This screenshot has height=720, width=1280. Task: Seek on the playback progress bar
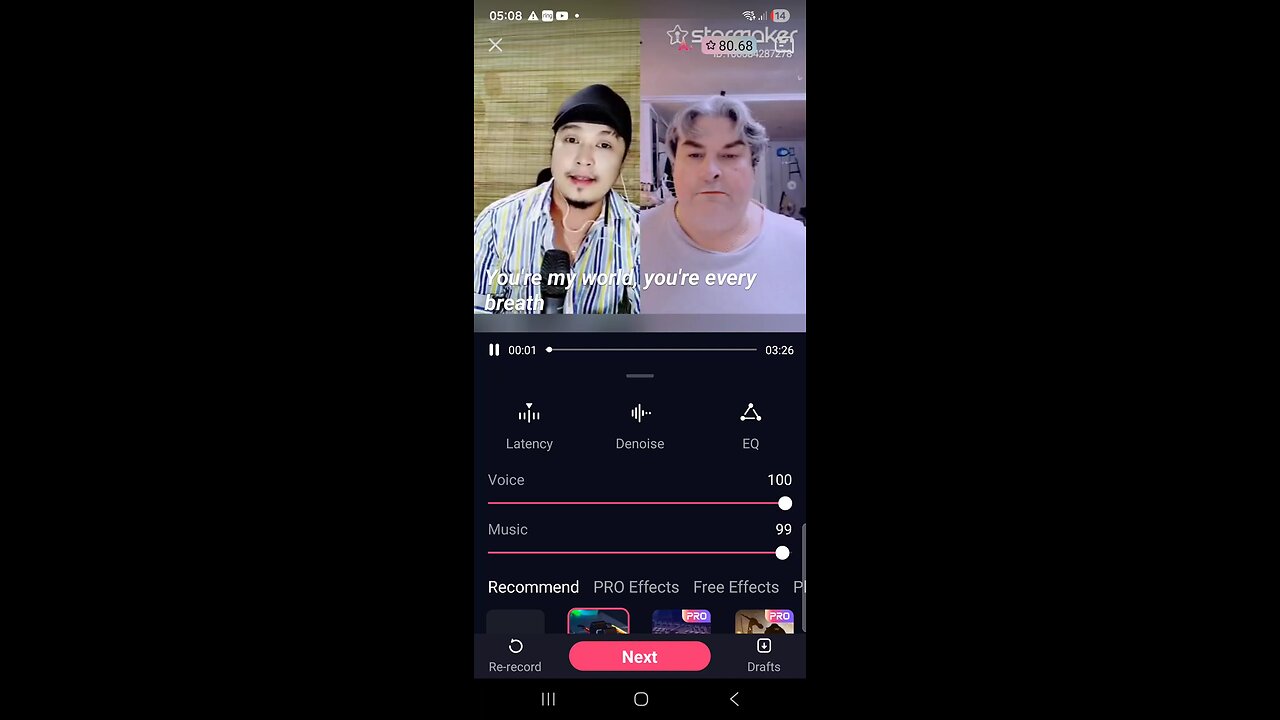coord(652,350)
